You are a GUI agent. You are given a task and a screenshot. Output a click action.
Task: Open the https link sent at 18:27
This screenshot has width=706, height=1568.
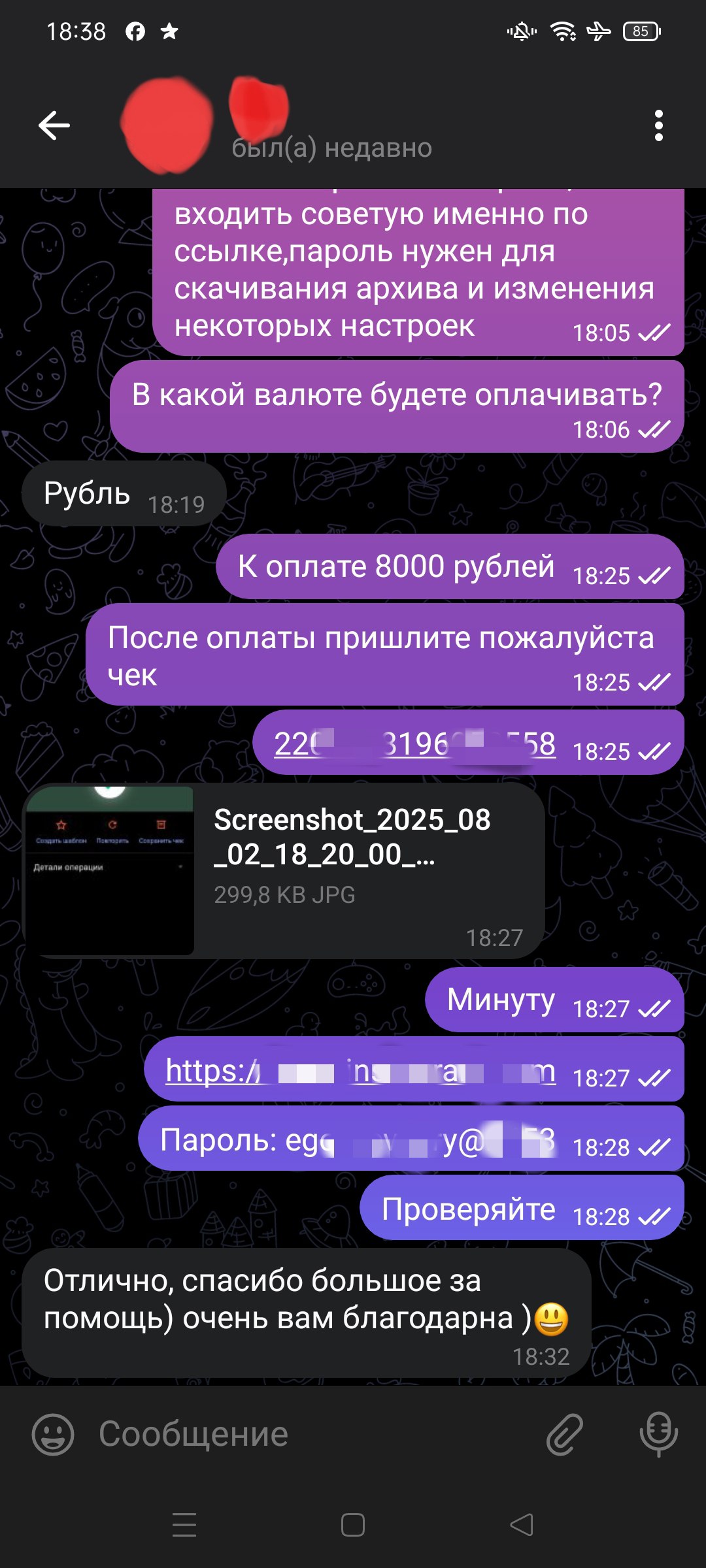coord(360,1071)
